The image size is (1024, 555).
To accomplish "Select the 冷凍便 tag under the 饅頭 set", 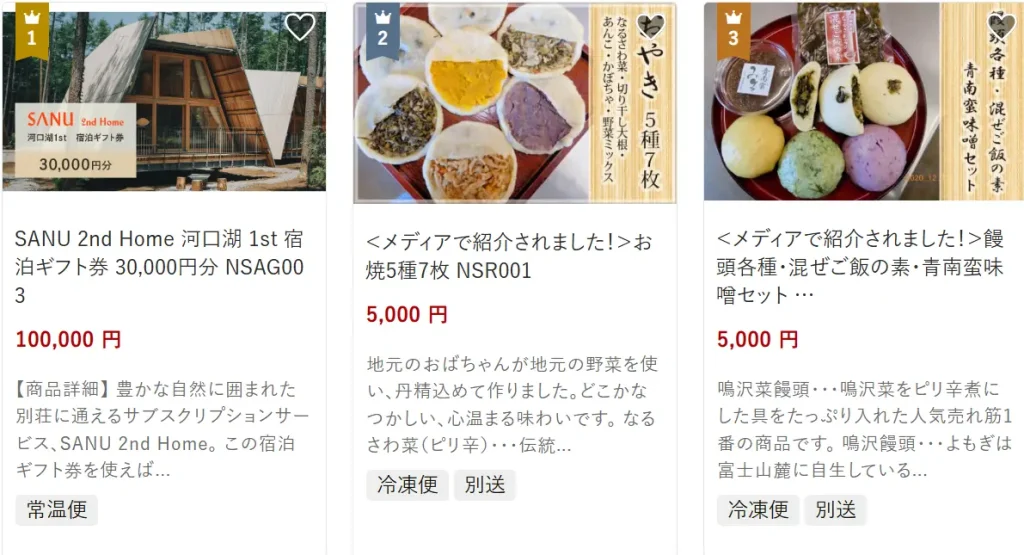I will (x=757, y=510).
